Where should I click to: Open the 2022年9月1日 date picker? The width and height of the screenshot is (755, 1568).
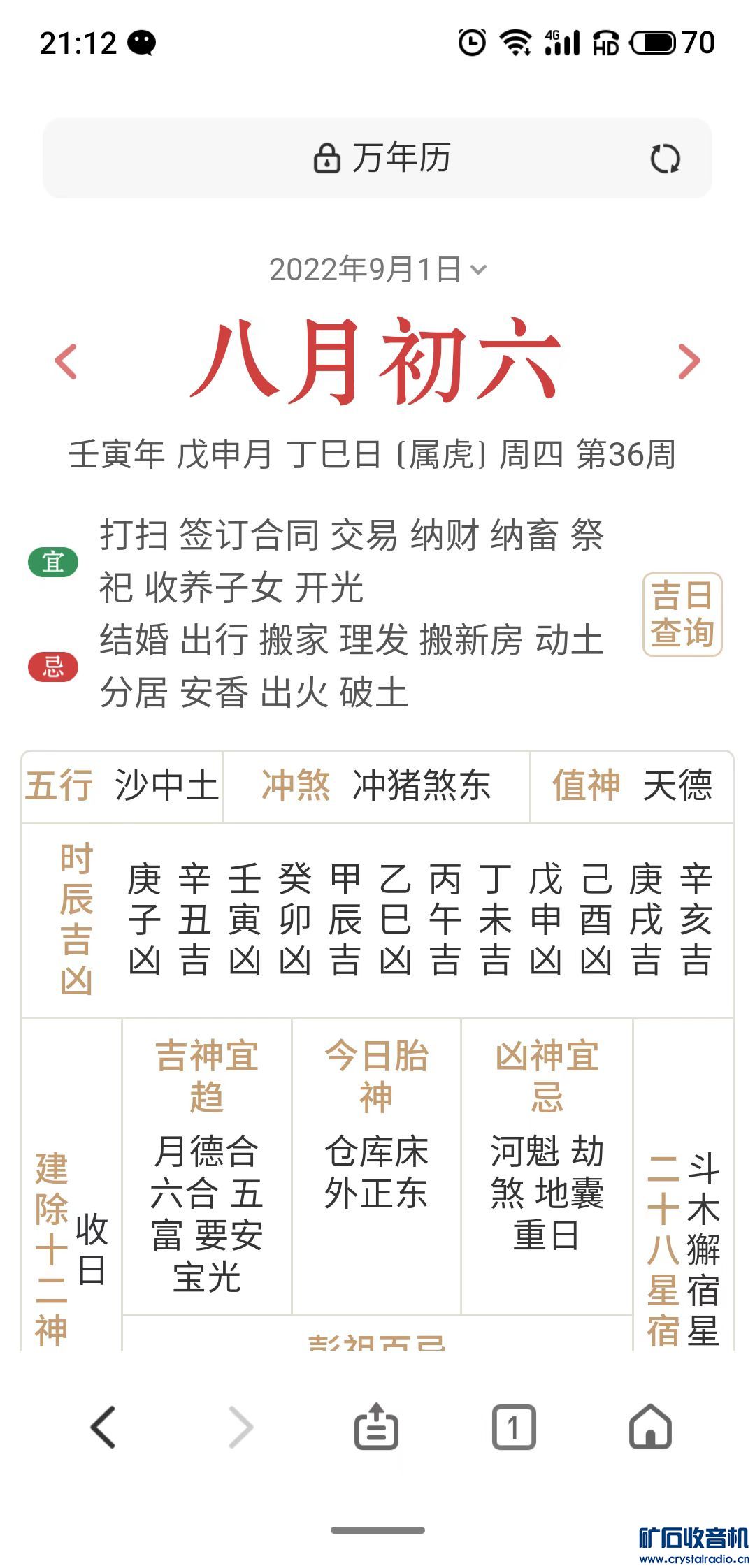coord(377,270)
